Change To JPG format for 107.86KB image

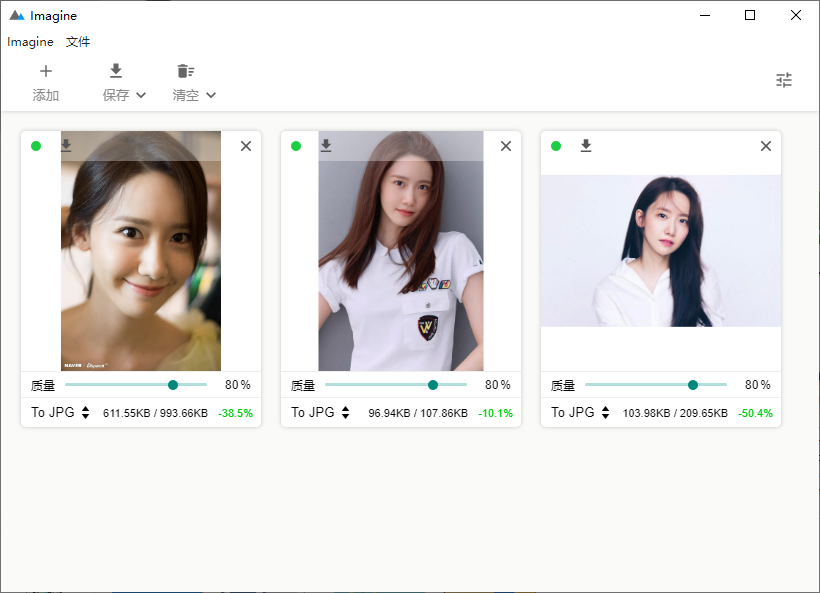[x=321, y=412]
